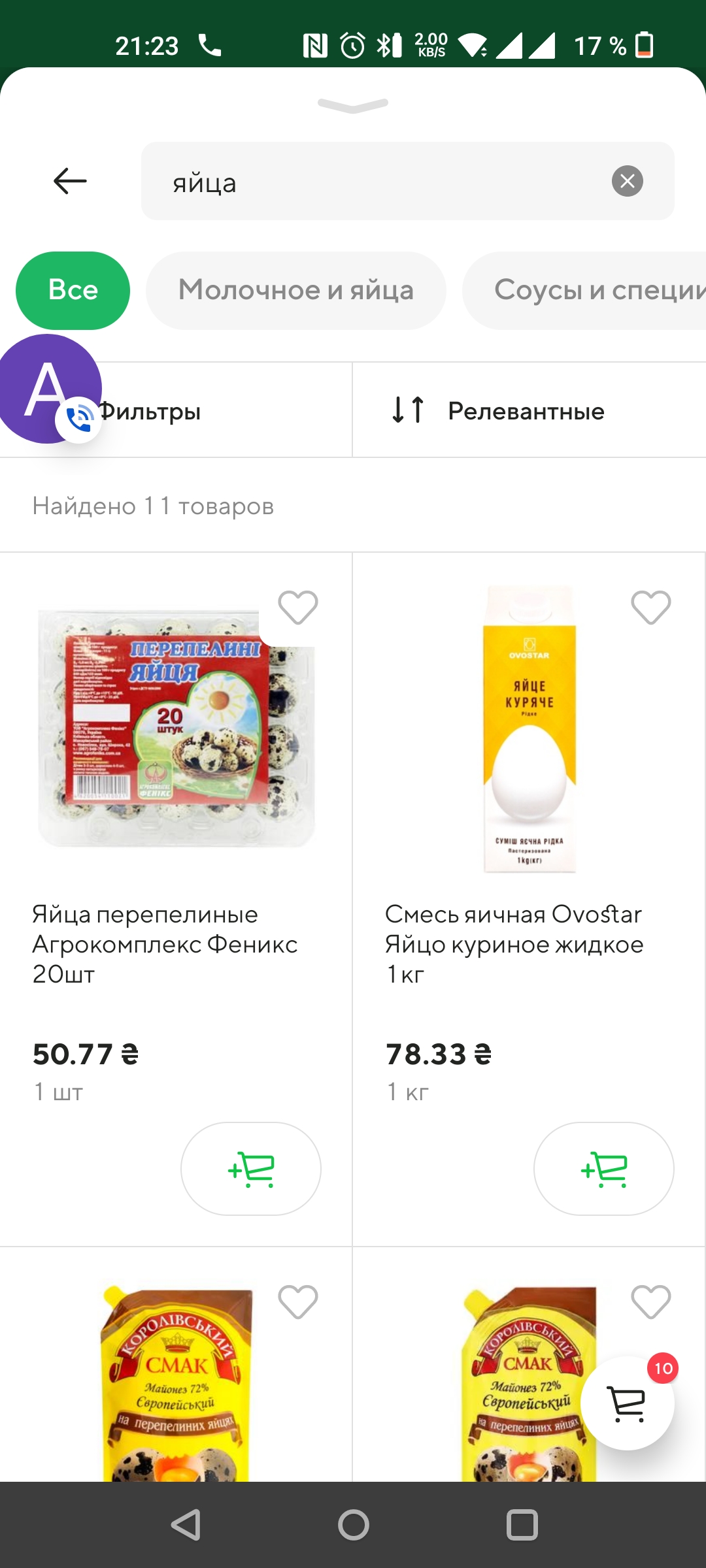Collapse the sheet using the top handle

(353, 105)
